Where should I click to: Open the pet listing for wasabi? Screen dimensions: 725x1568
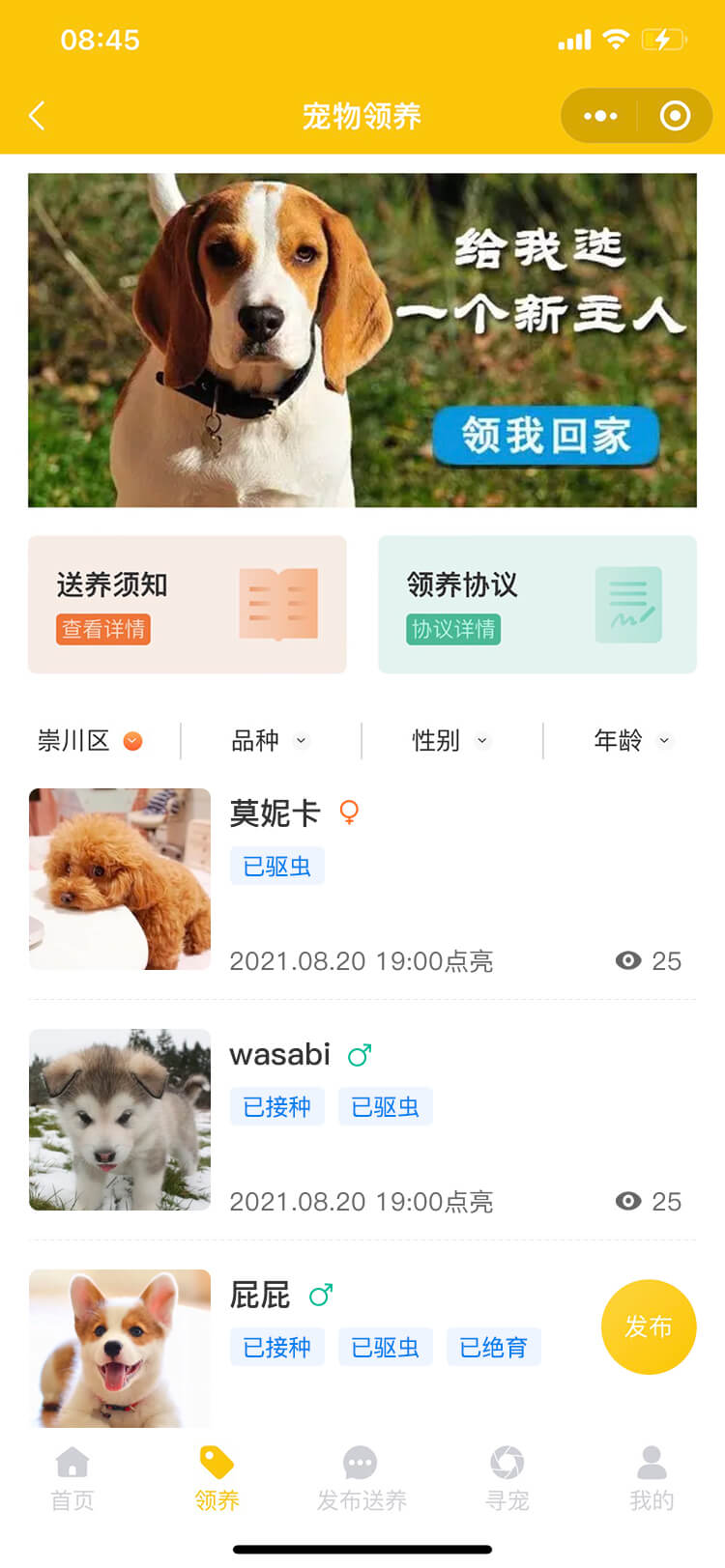(362, 1120)
